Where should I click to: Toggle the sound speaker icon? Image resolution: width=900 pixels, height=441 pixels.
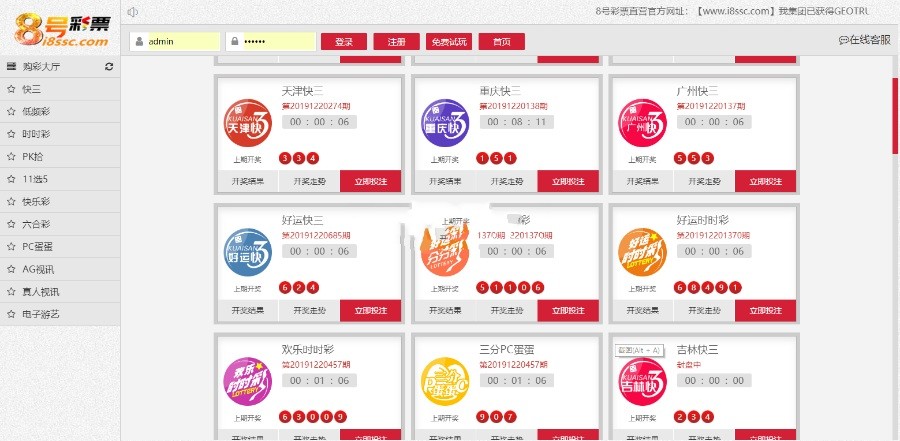tap(133, 13)
